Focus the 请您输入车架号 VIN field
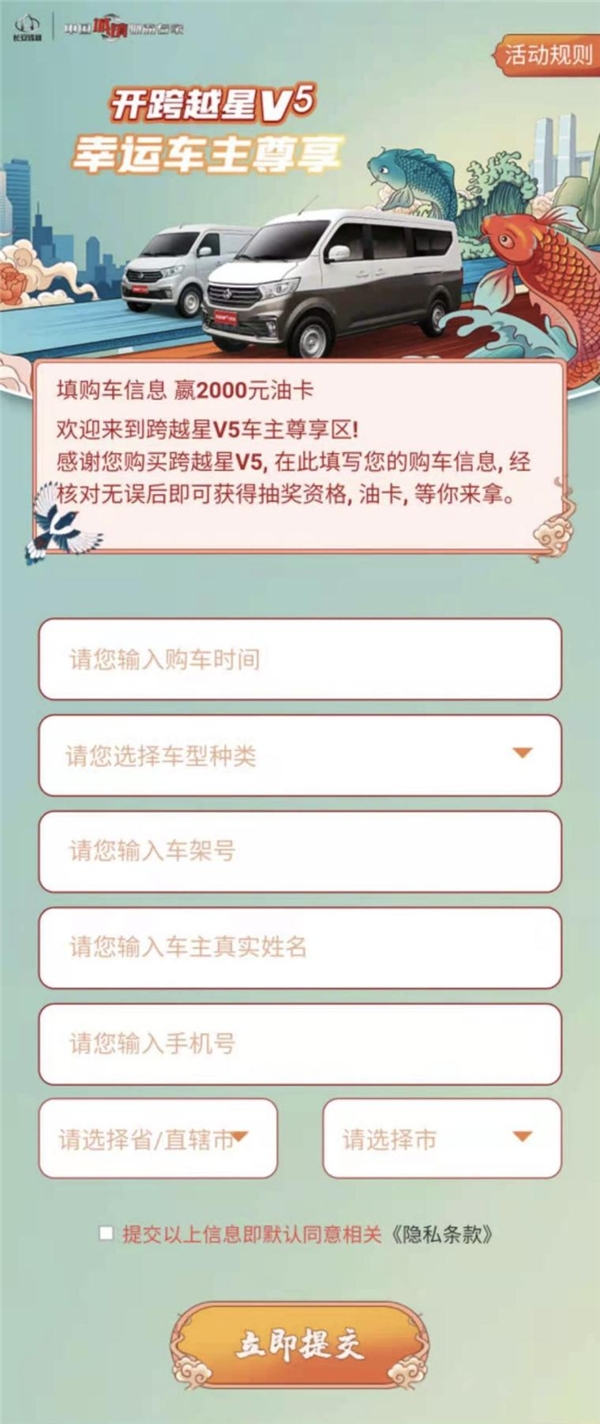The image size is (600, 1424). [x=300, y=851]
